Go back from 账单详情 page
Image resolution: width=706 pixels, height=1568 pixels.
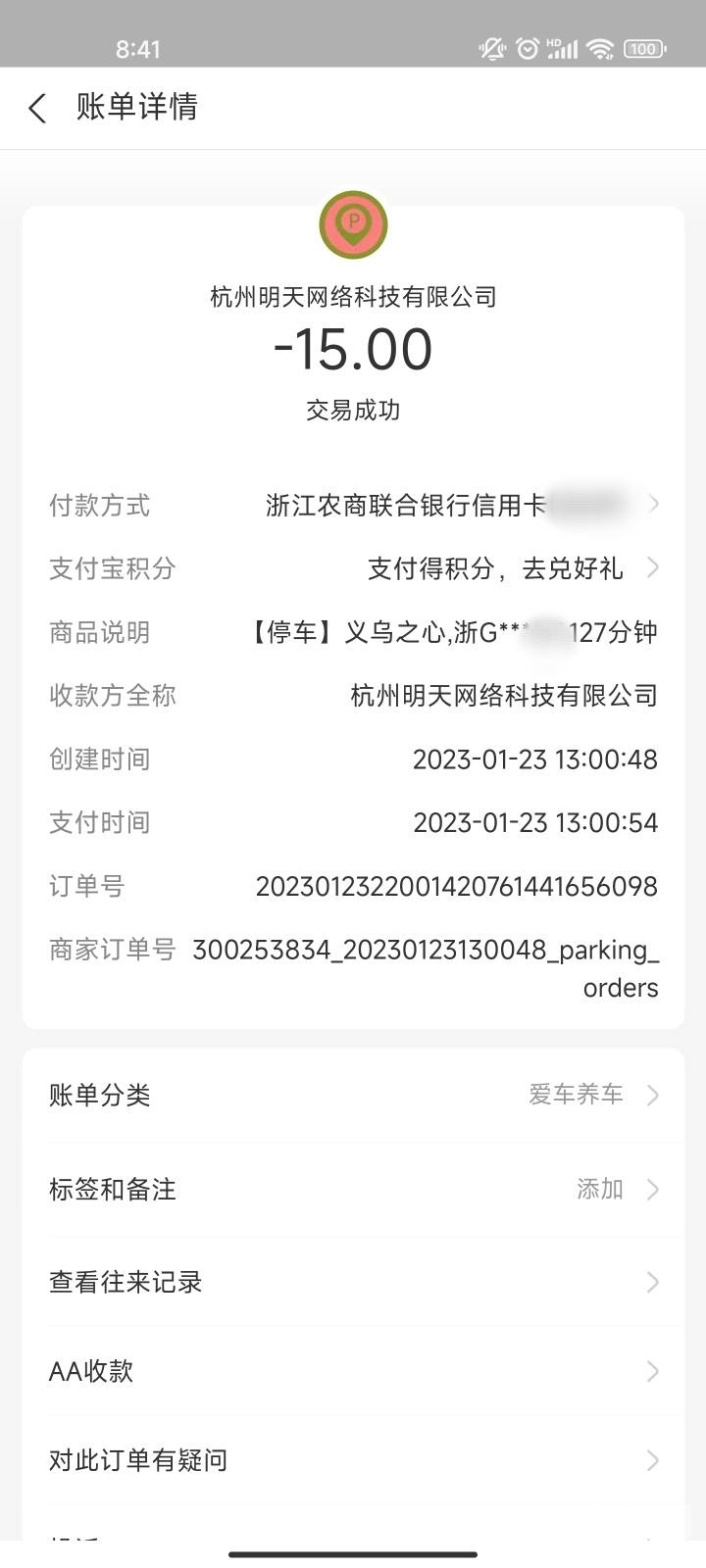click(x=37, y=108)
